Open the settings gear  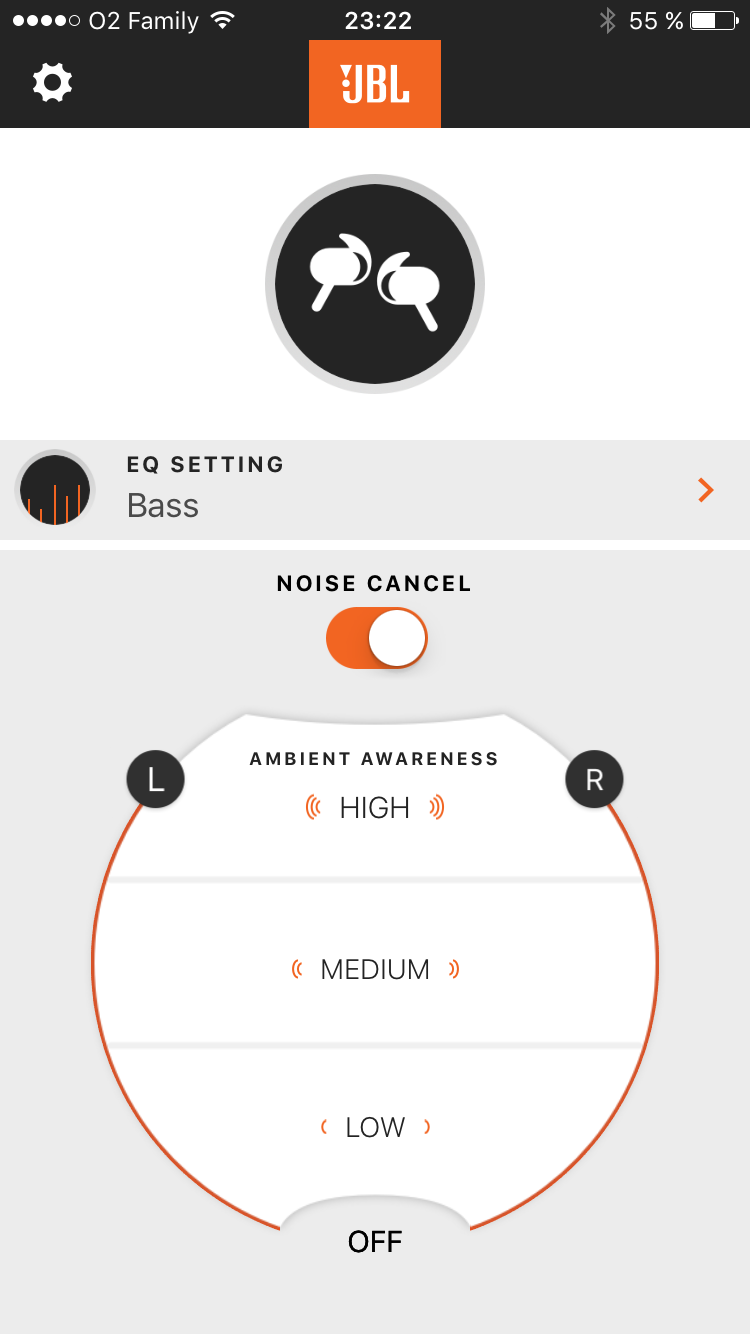pyautogui.click(x=52, y=83)
